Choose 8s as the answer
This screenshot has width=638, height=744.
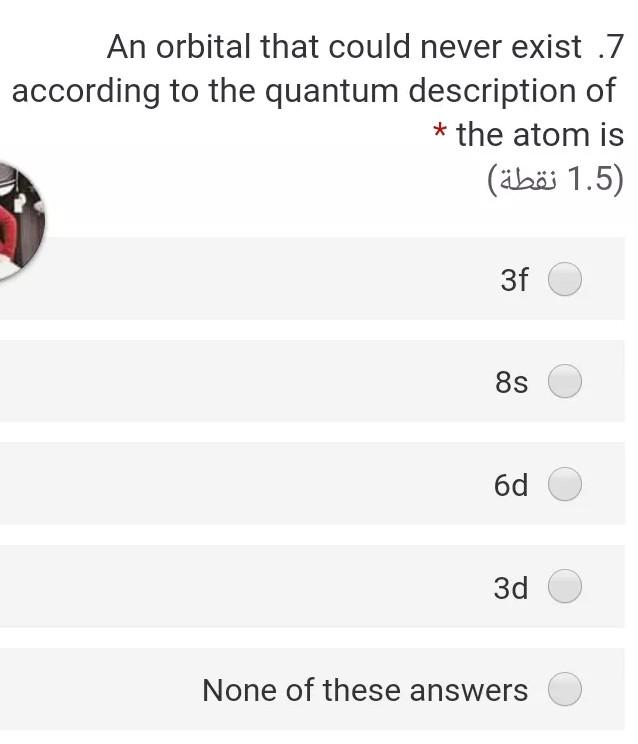(565, 381)
